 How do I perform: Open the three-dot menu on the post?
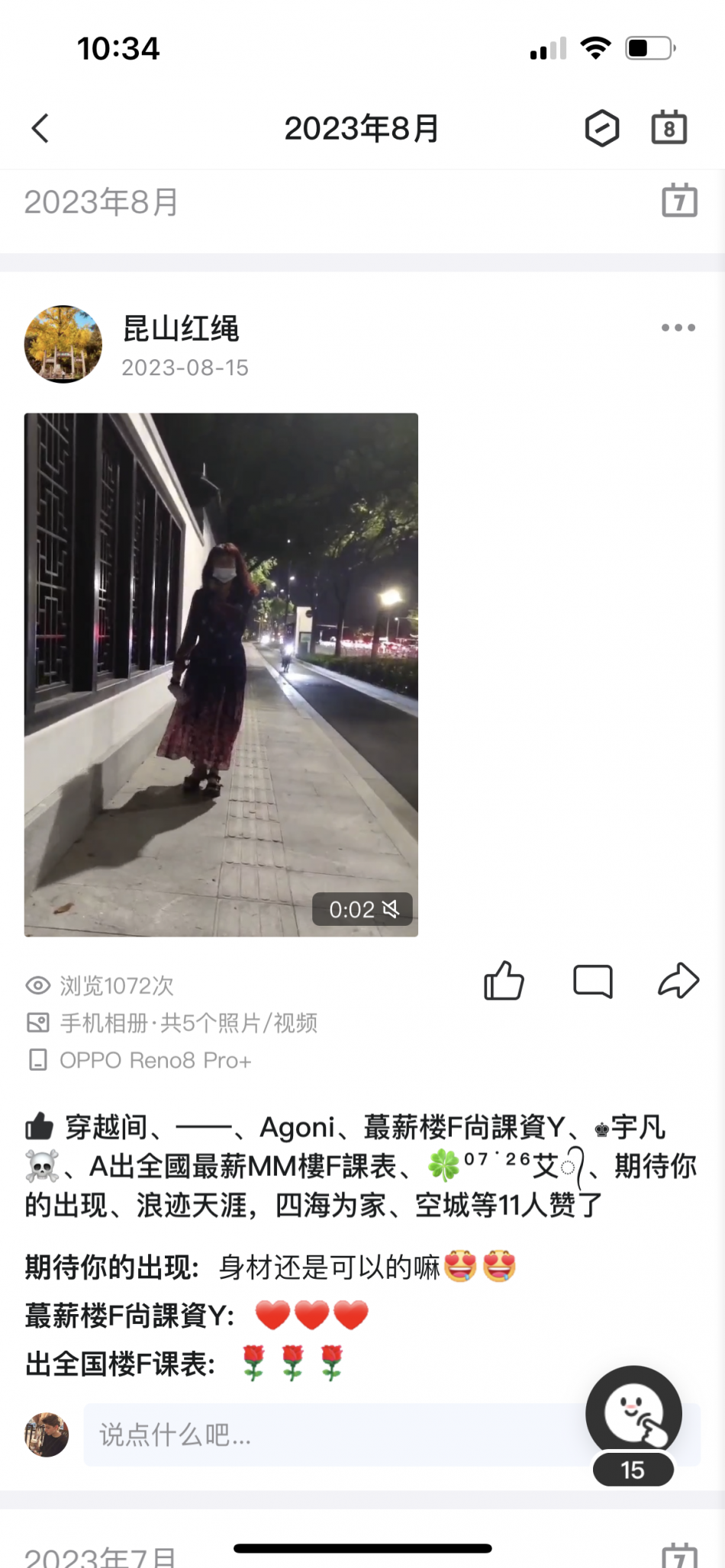pyautogui.click(x=678, y=328)
